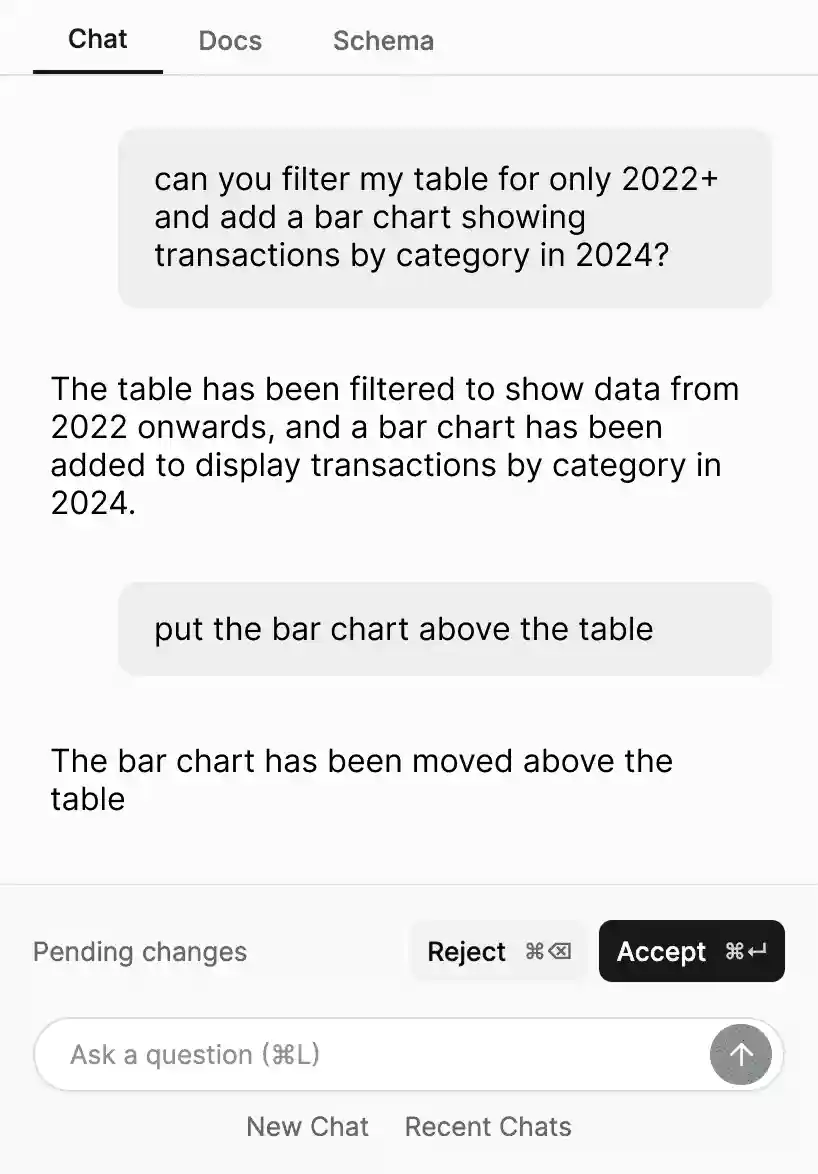
Task: Switch to the Docs tab
Action: tap(229, 40)
